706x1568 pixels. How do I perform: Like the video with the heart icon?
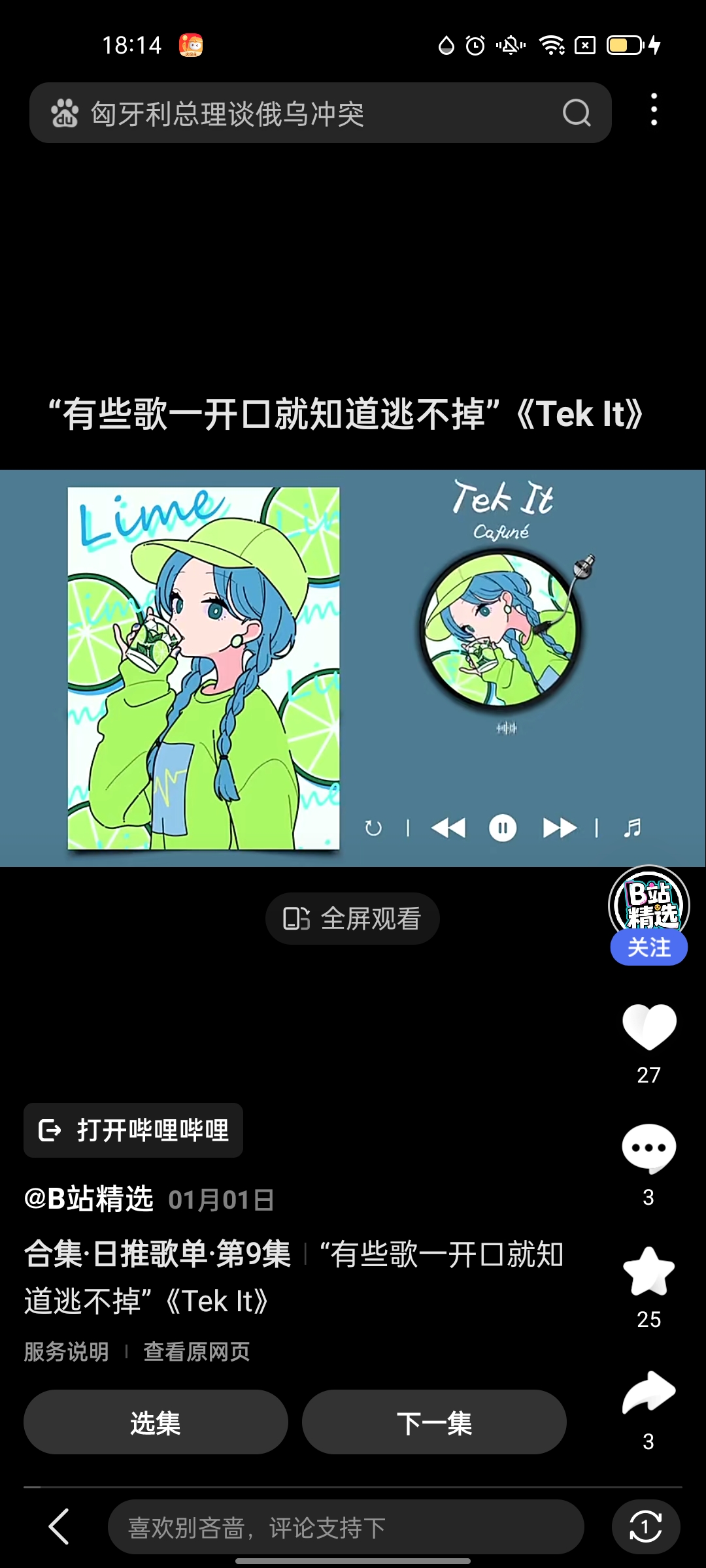click(648, 1028)
